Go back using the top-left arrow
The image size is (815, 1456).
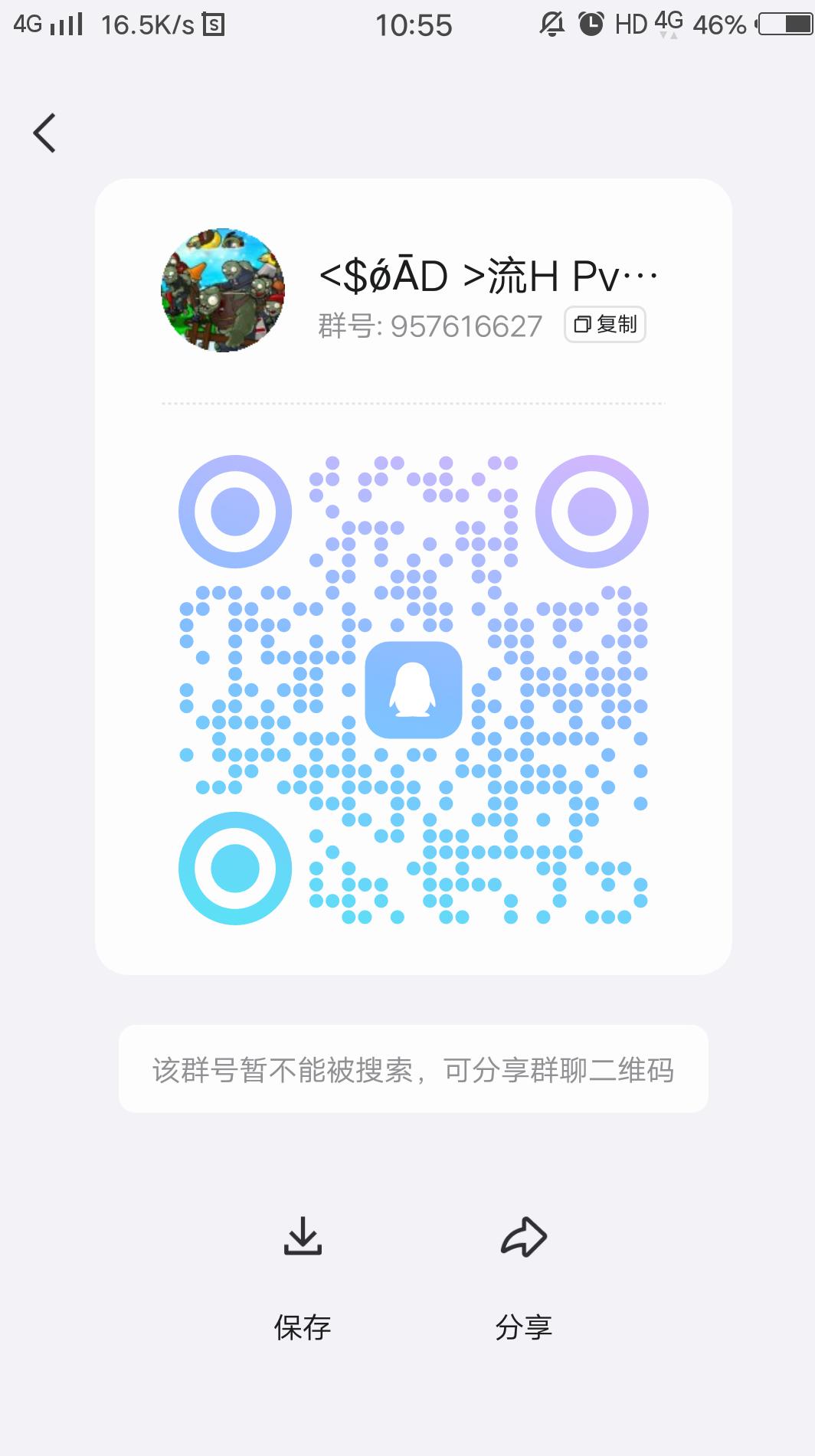(x=44, y=133)
